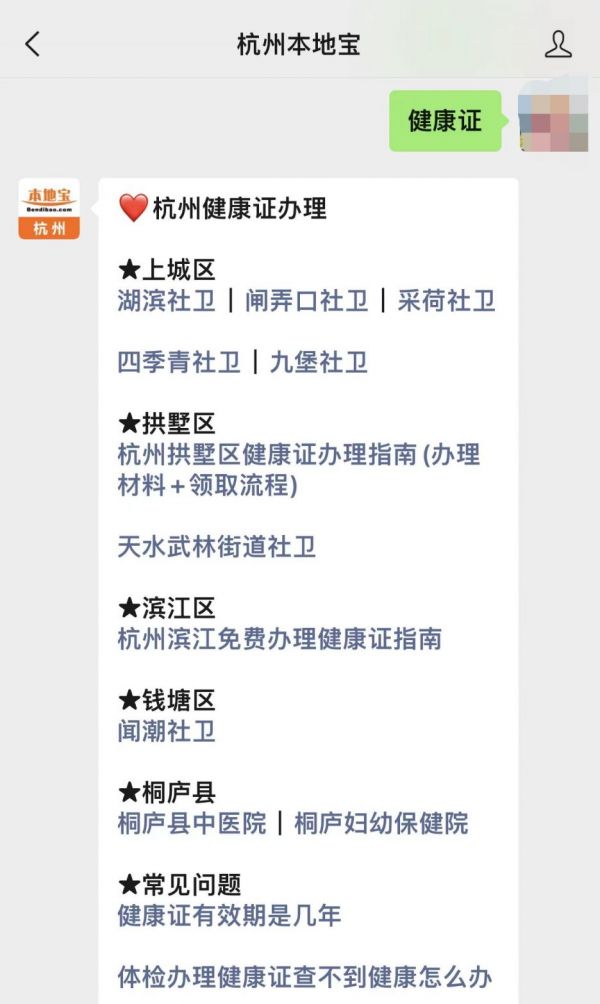The width and height of the screenshot is (600, 1004).
Task: Open 健康证有效期是几年 question link
Action: click(229, 916)
